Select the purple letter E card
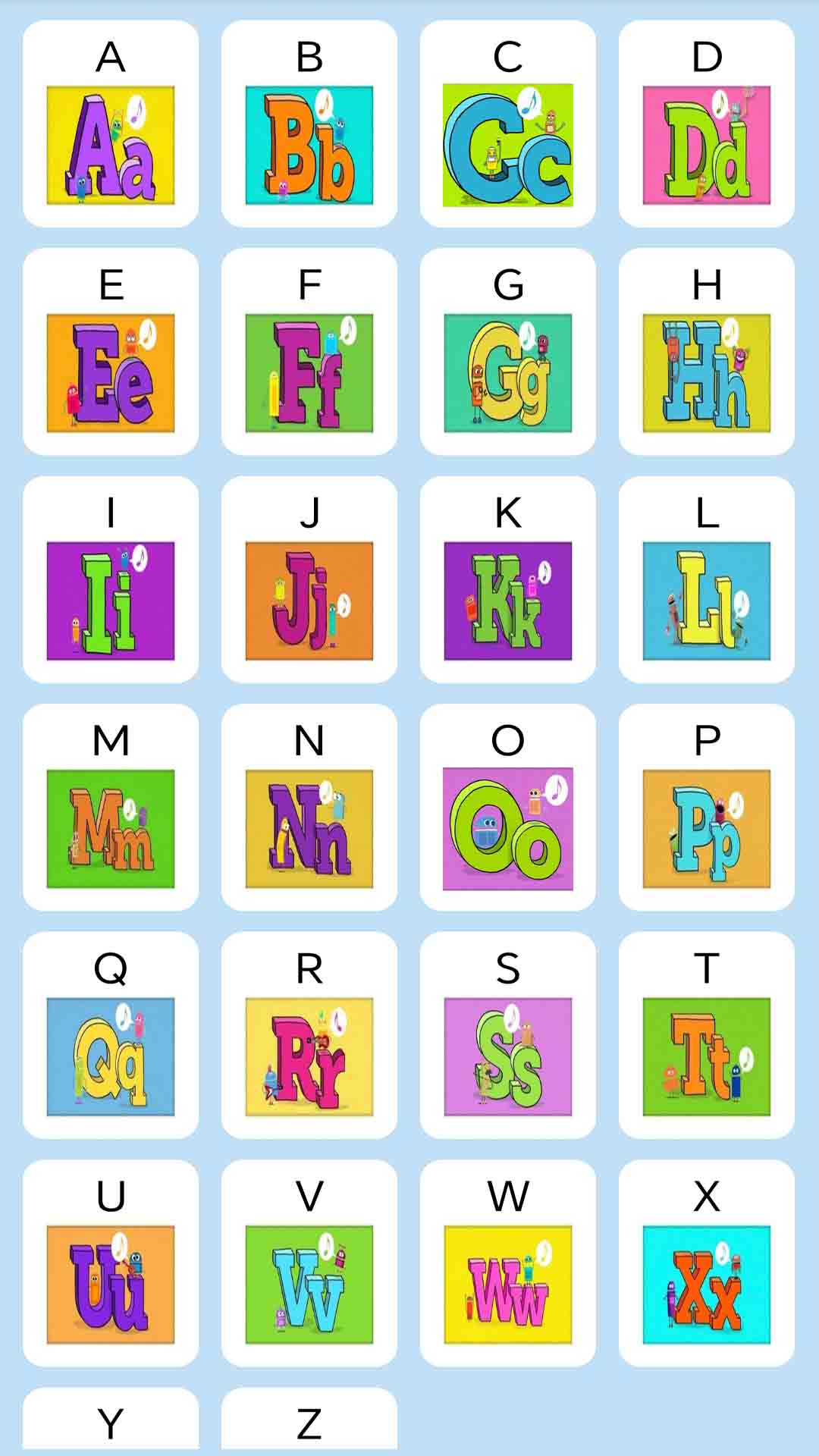 [x=111, y=372]
